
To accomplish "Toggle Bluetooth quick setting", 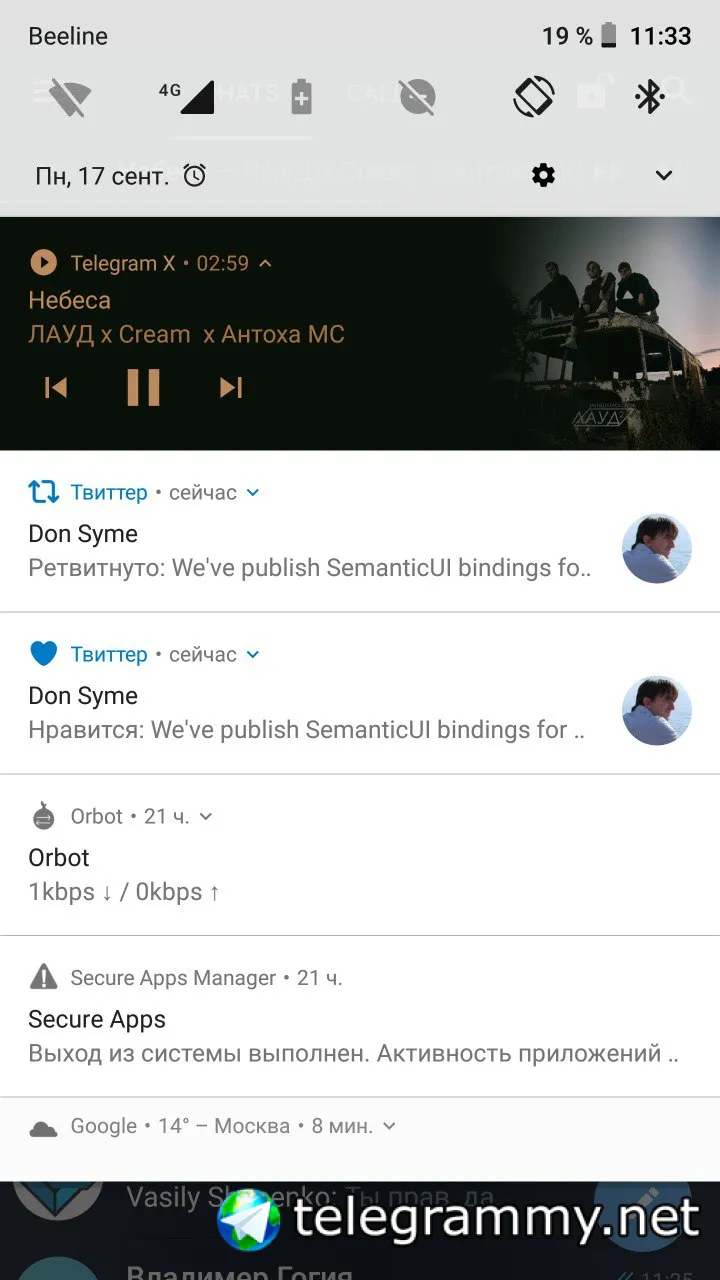I will click(x=650, y=97).
